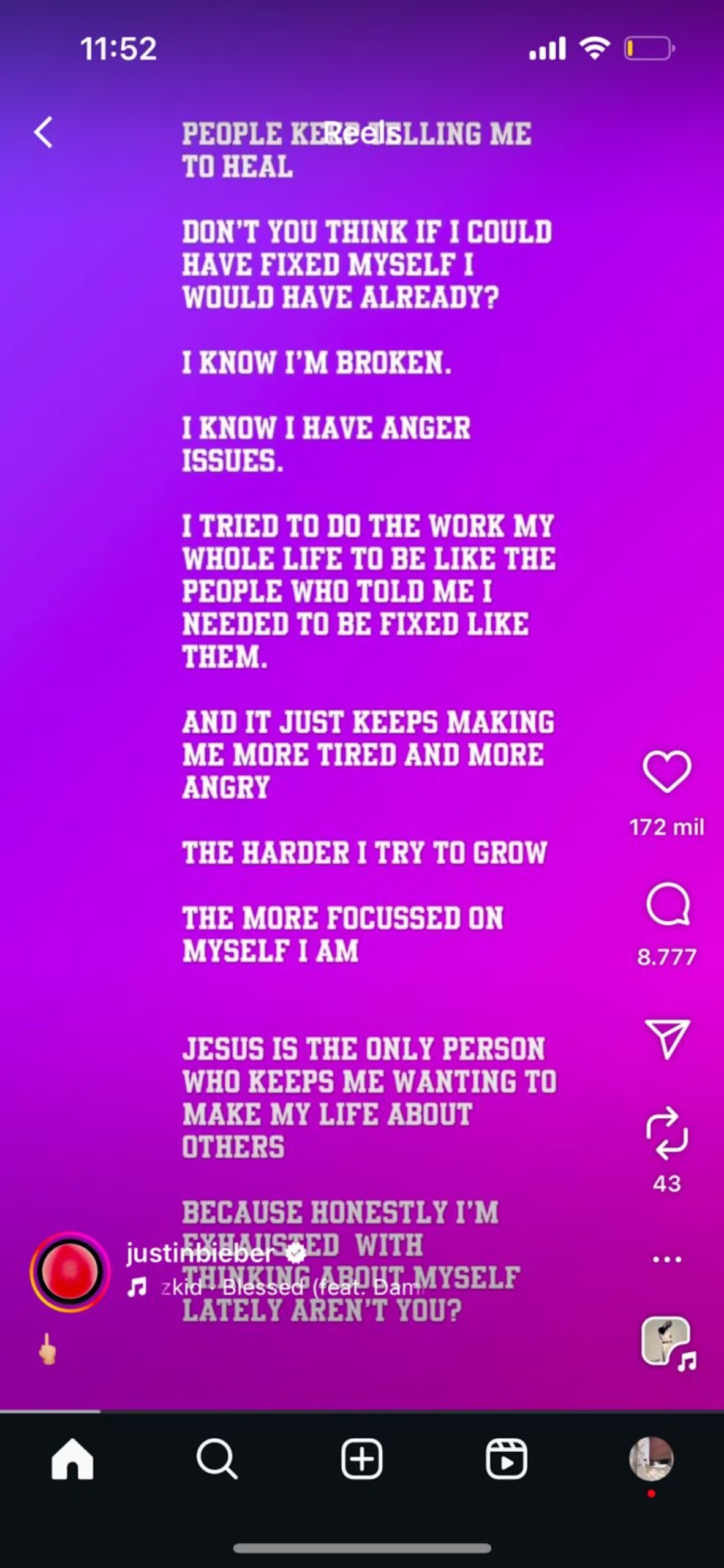724x1568 pixels.
Task: Switch to the Home tab
Action: 72,1459
